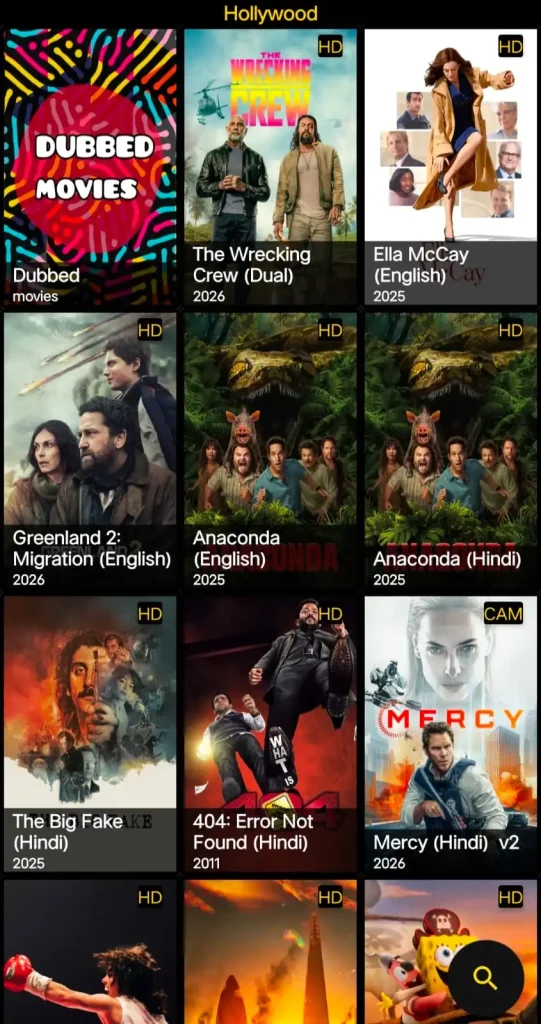Choose the Anaconda (English) movie

[270, 451]
